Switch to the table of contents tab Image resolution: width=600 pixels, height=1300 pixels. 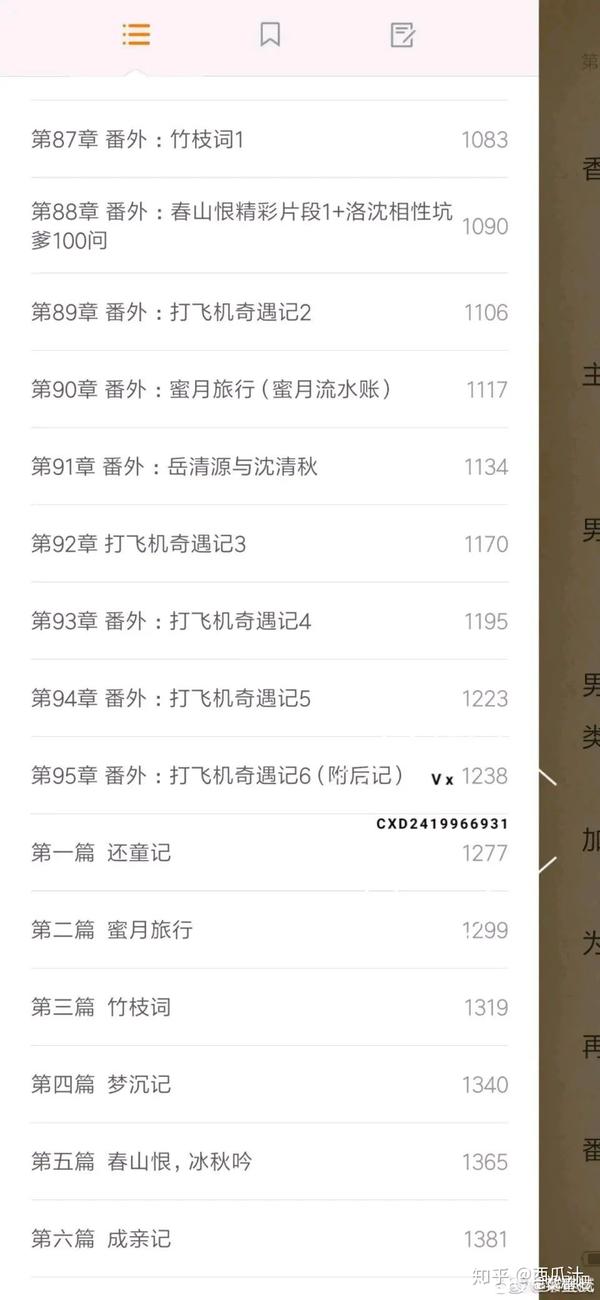(136, 35)
